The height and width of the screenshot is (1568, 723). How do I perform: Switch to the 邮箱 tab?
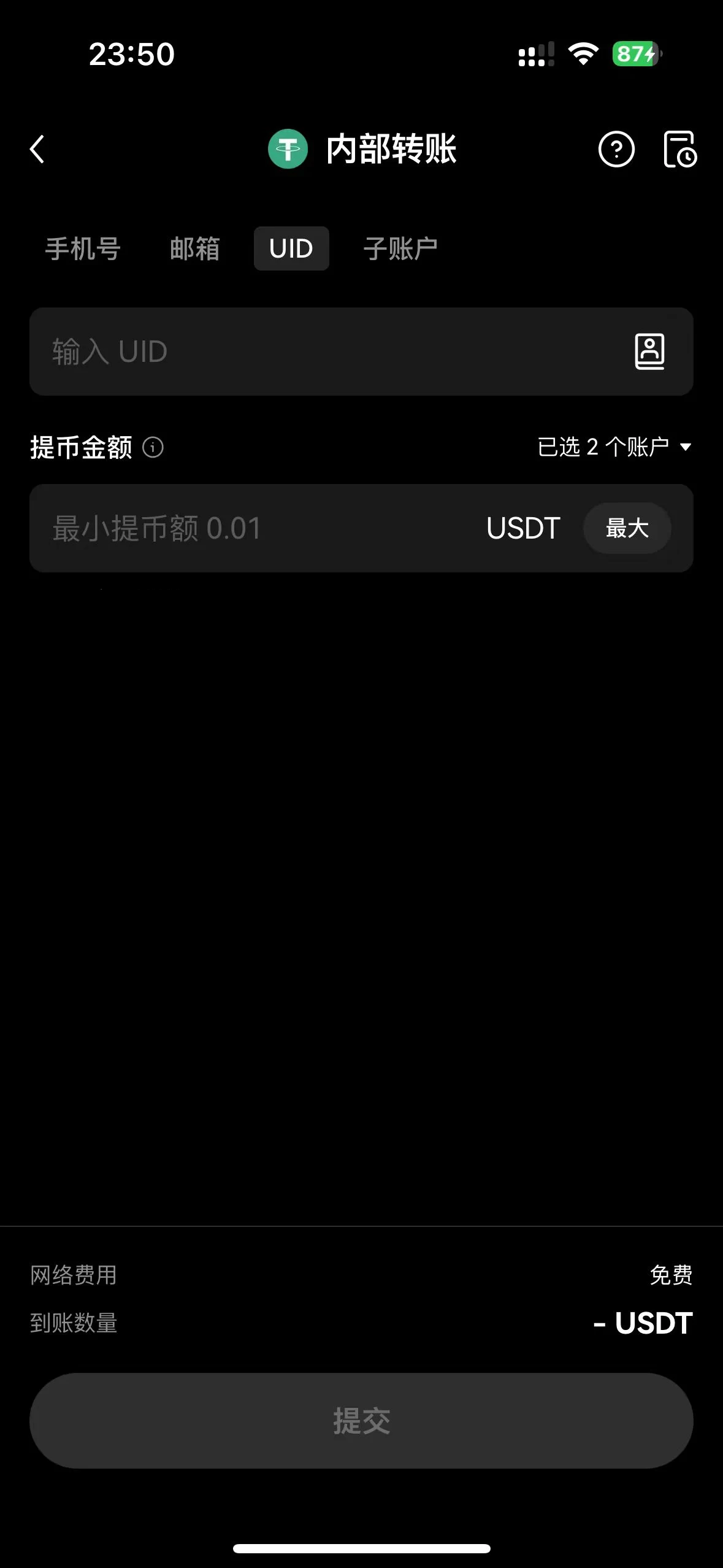click(194, 248)
